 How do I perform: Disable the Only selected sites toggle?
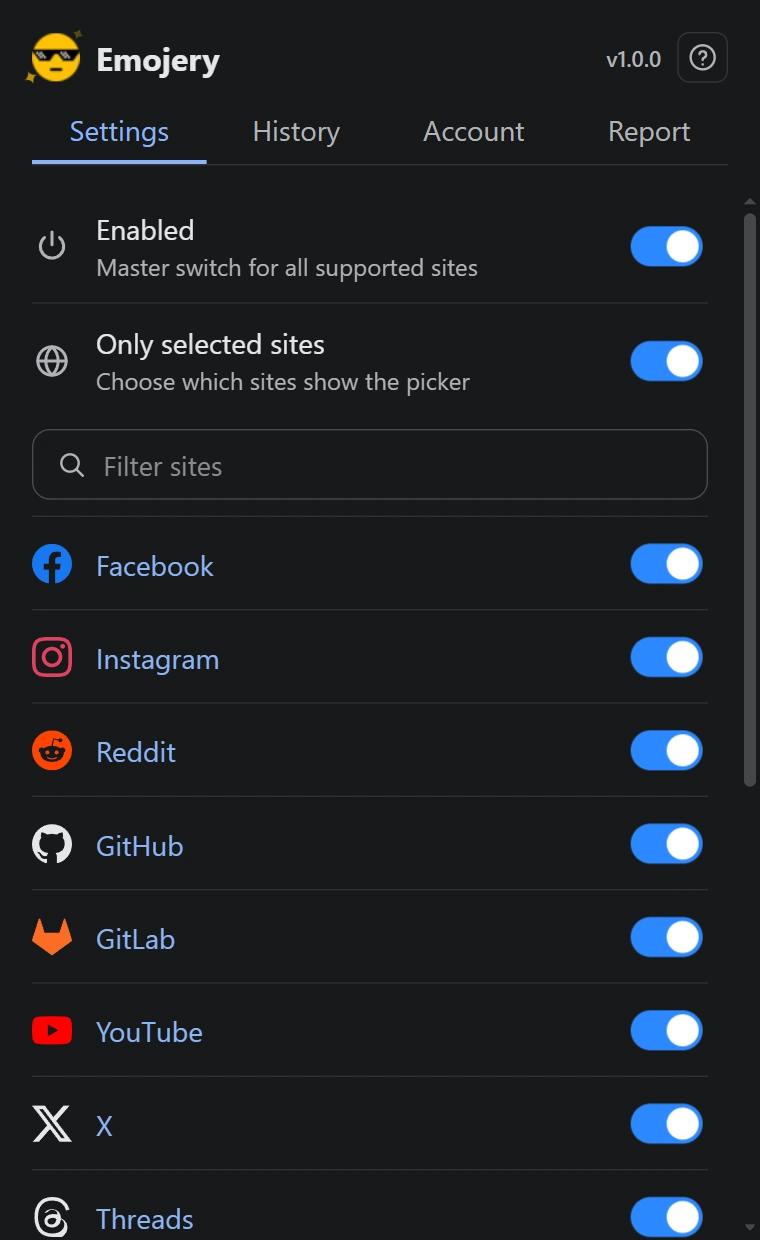coord(666,361)
